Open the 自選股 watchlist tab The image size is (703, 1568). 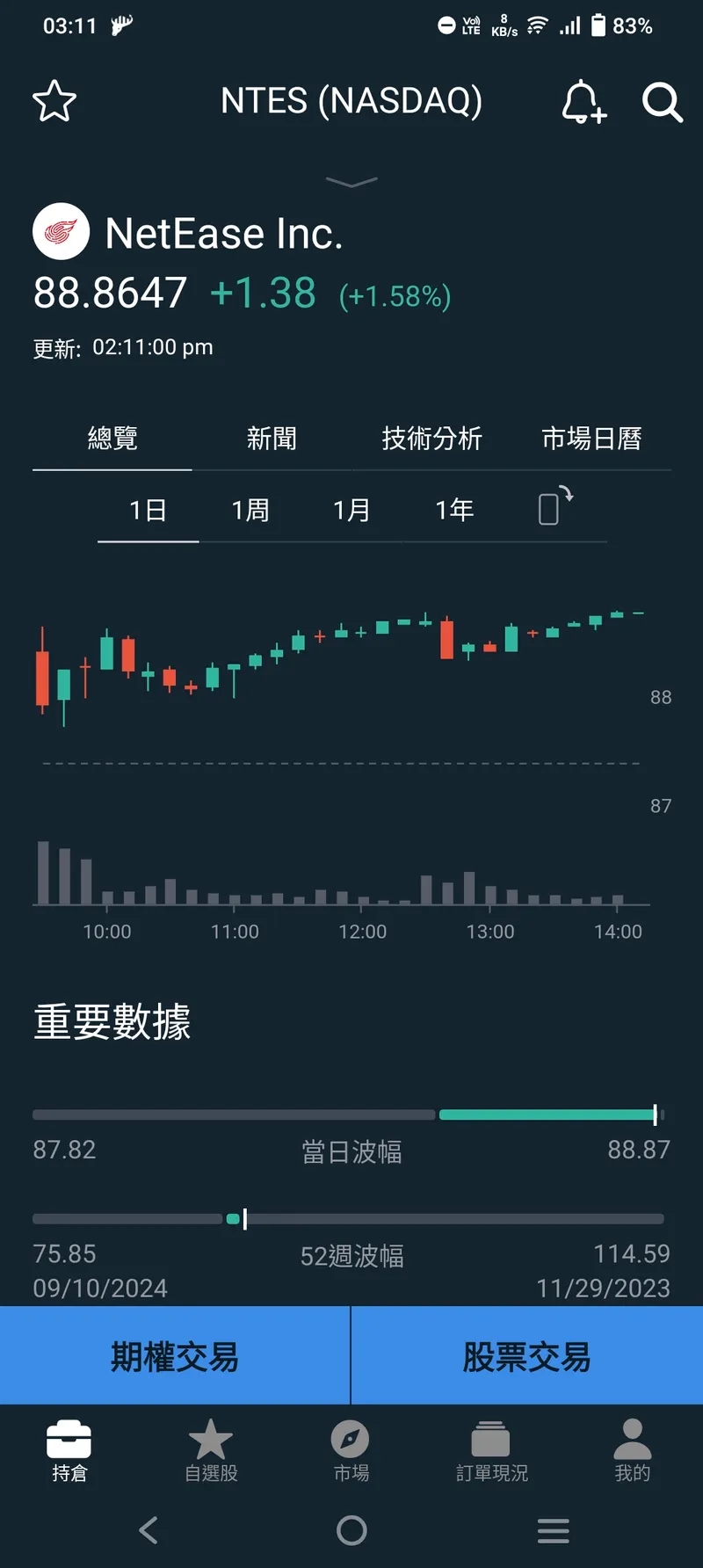(x=211, y=1451)
